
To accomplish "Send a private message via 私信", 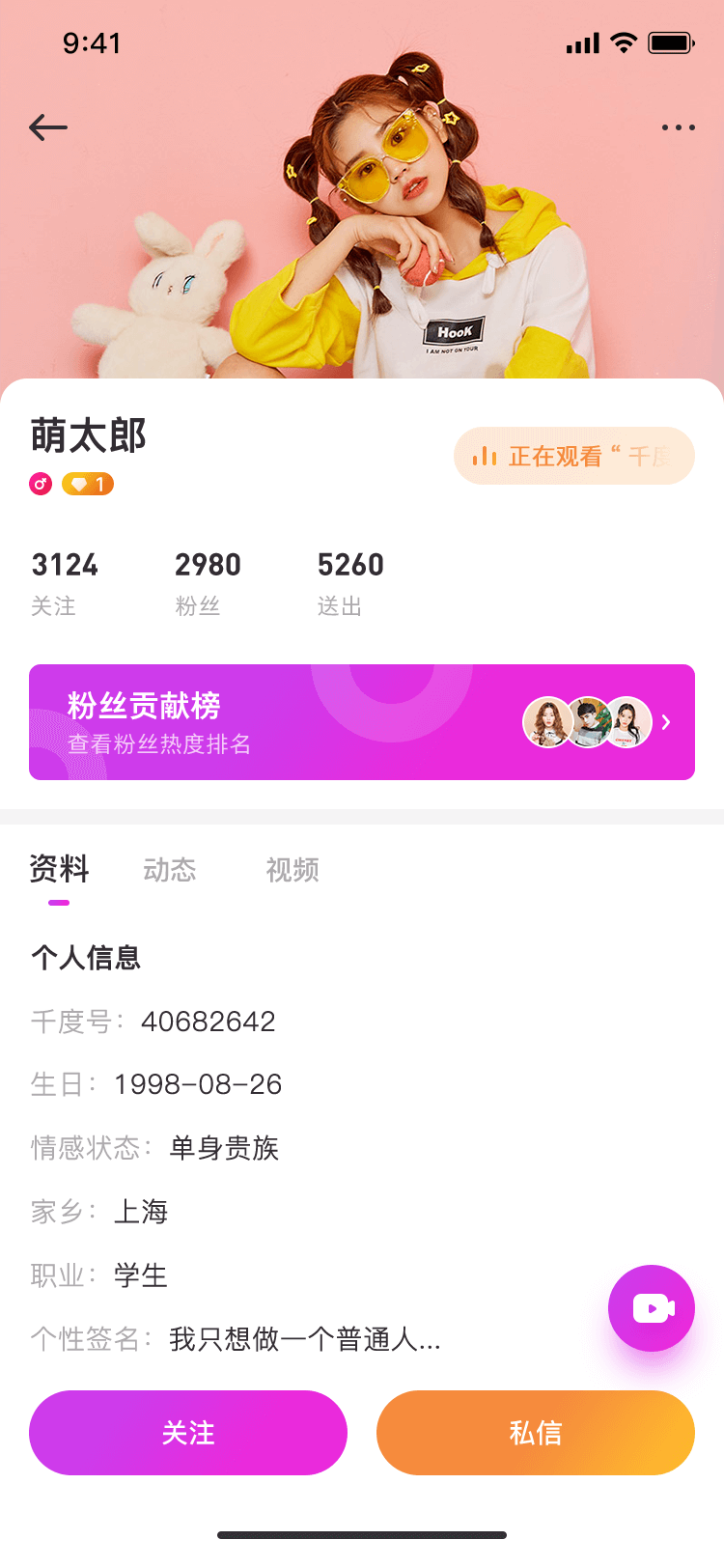I will click(536, 1433).
